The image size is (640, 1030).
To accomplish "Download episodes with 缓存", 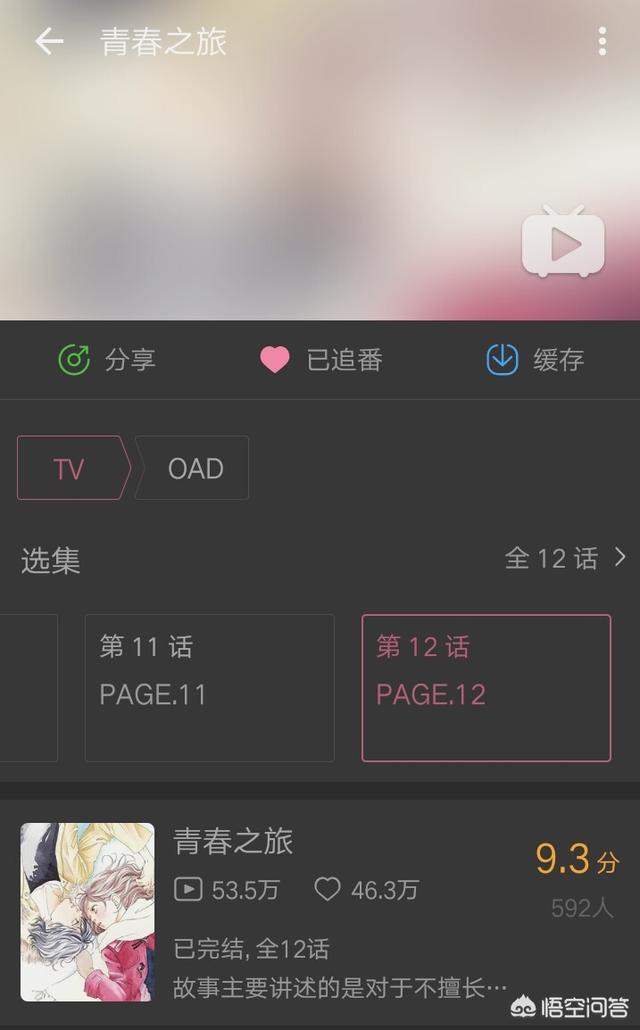I will (535, 359).
